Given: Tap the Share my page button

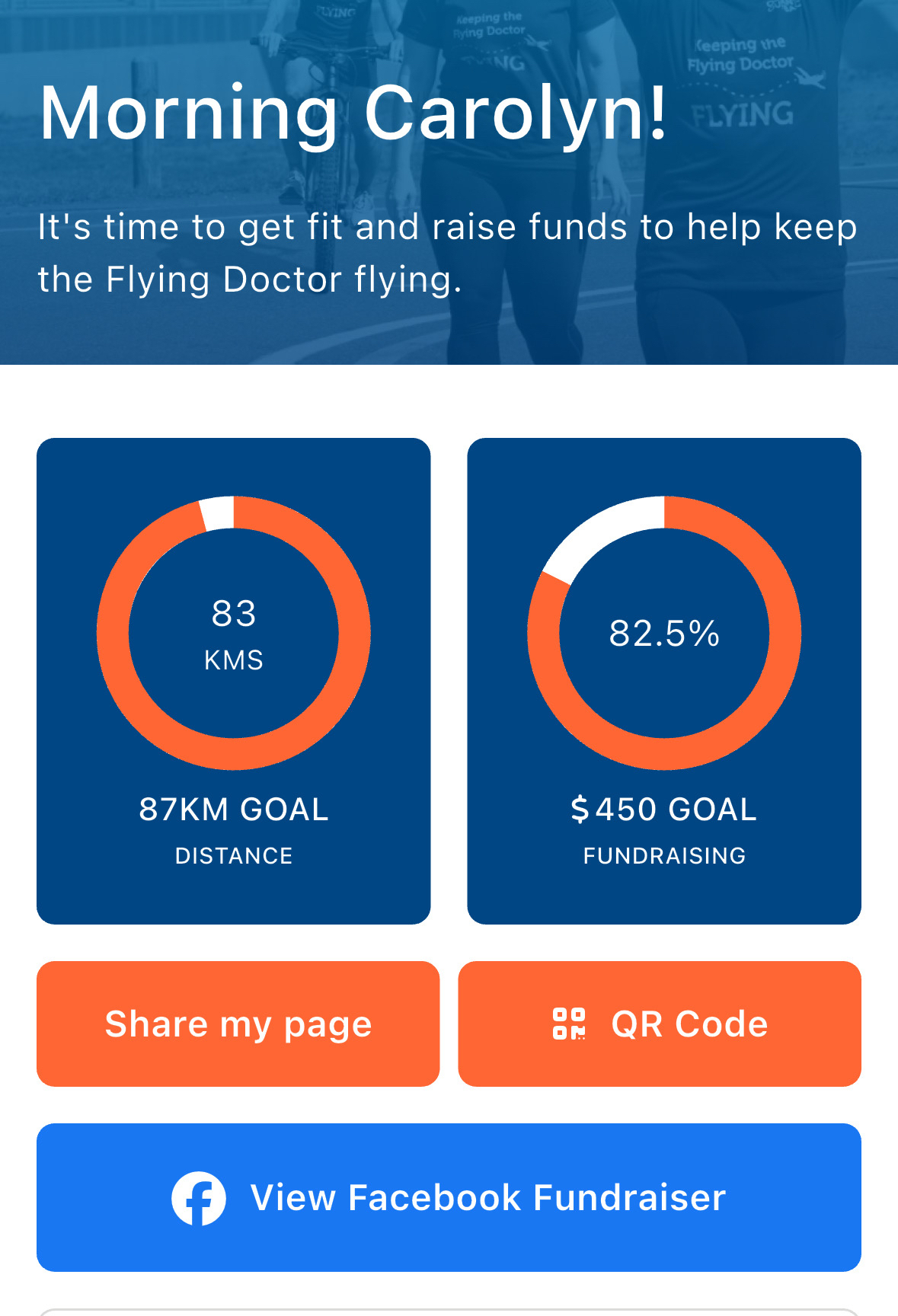Looking at the screenshot, I should click(238, 1024).
